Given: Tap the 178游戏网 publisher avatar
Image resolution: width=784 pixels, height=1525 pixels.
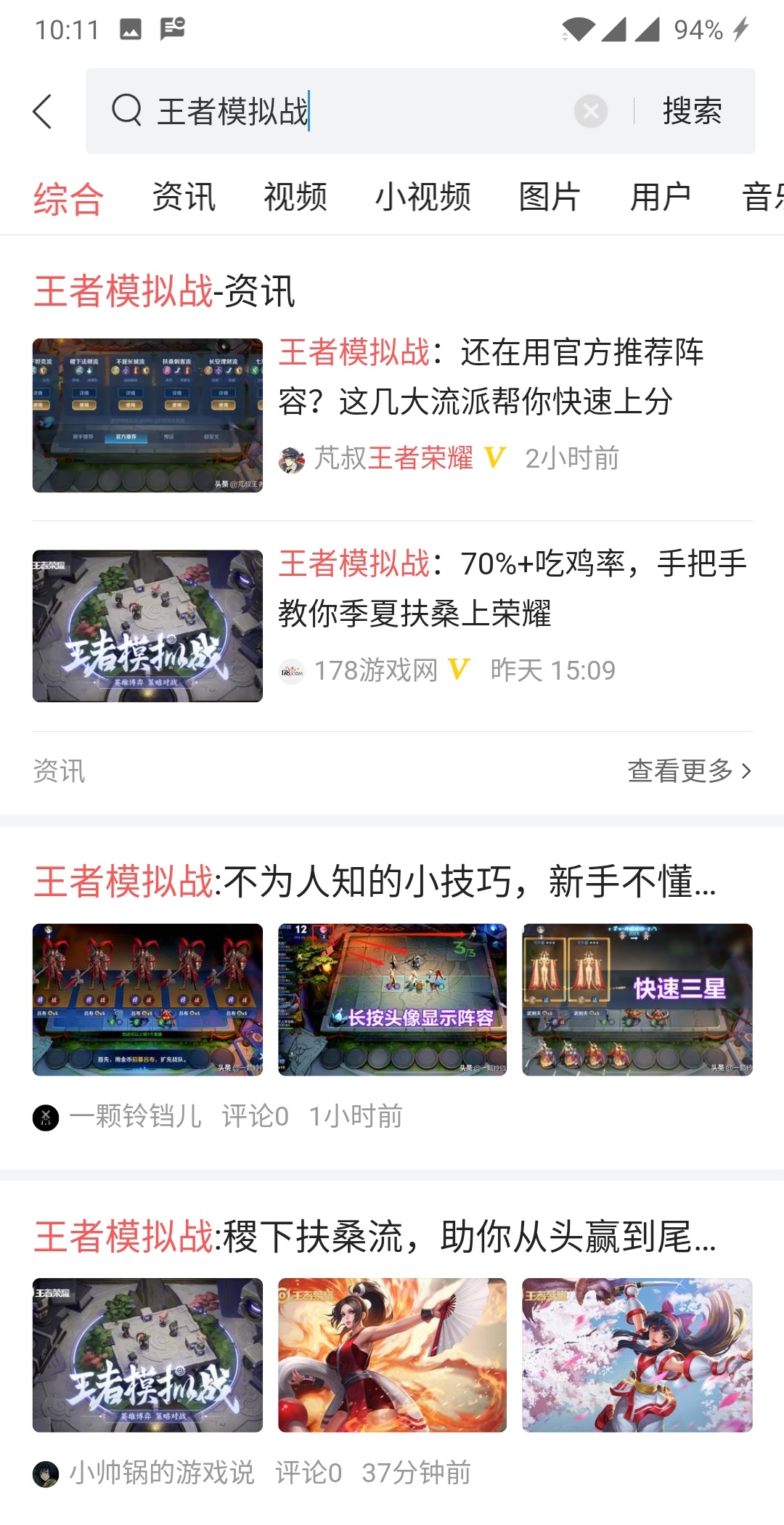Looking at the screenshot, I should (295, 670).
